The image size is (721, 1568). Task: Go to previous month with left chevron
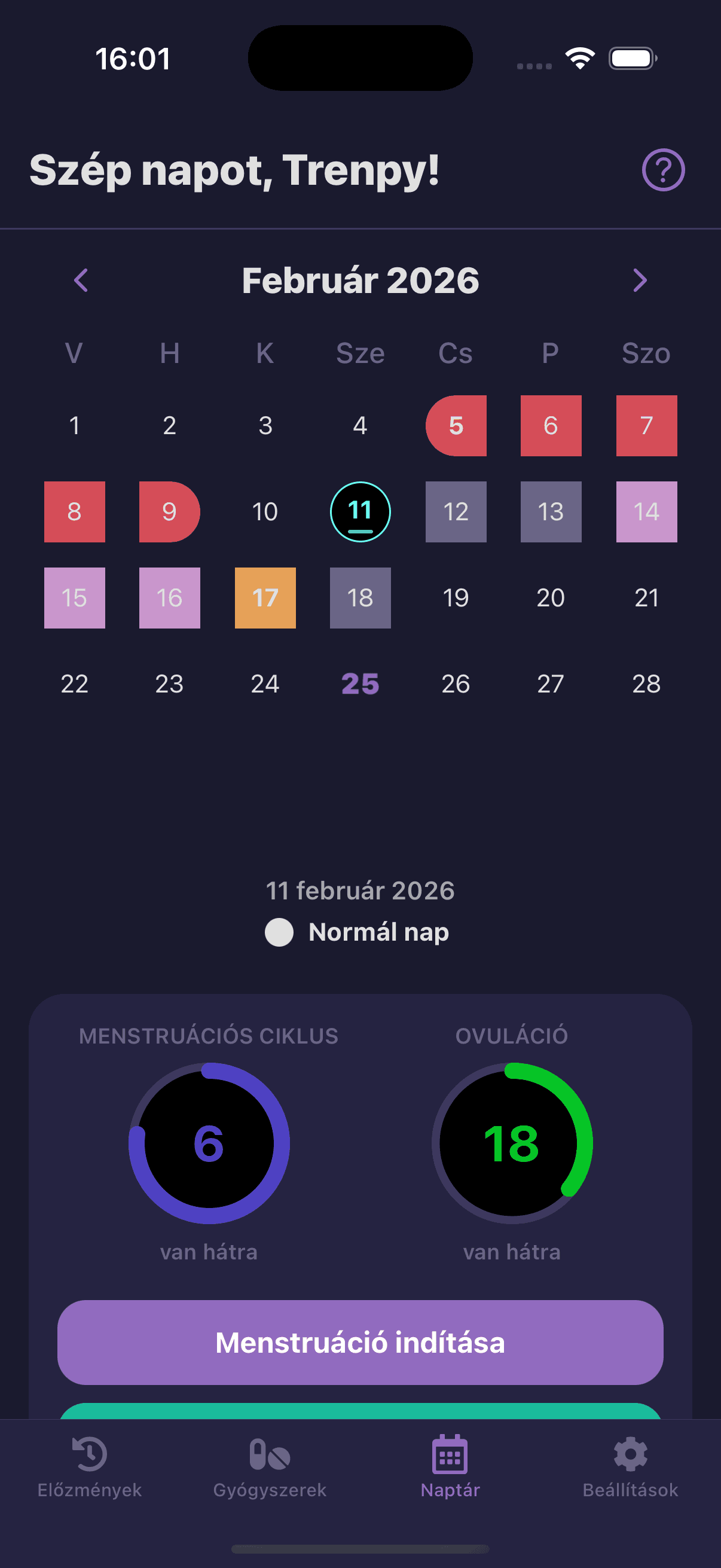tap(81, 280)
